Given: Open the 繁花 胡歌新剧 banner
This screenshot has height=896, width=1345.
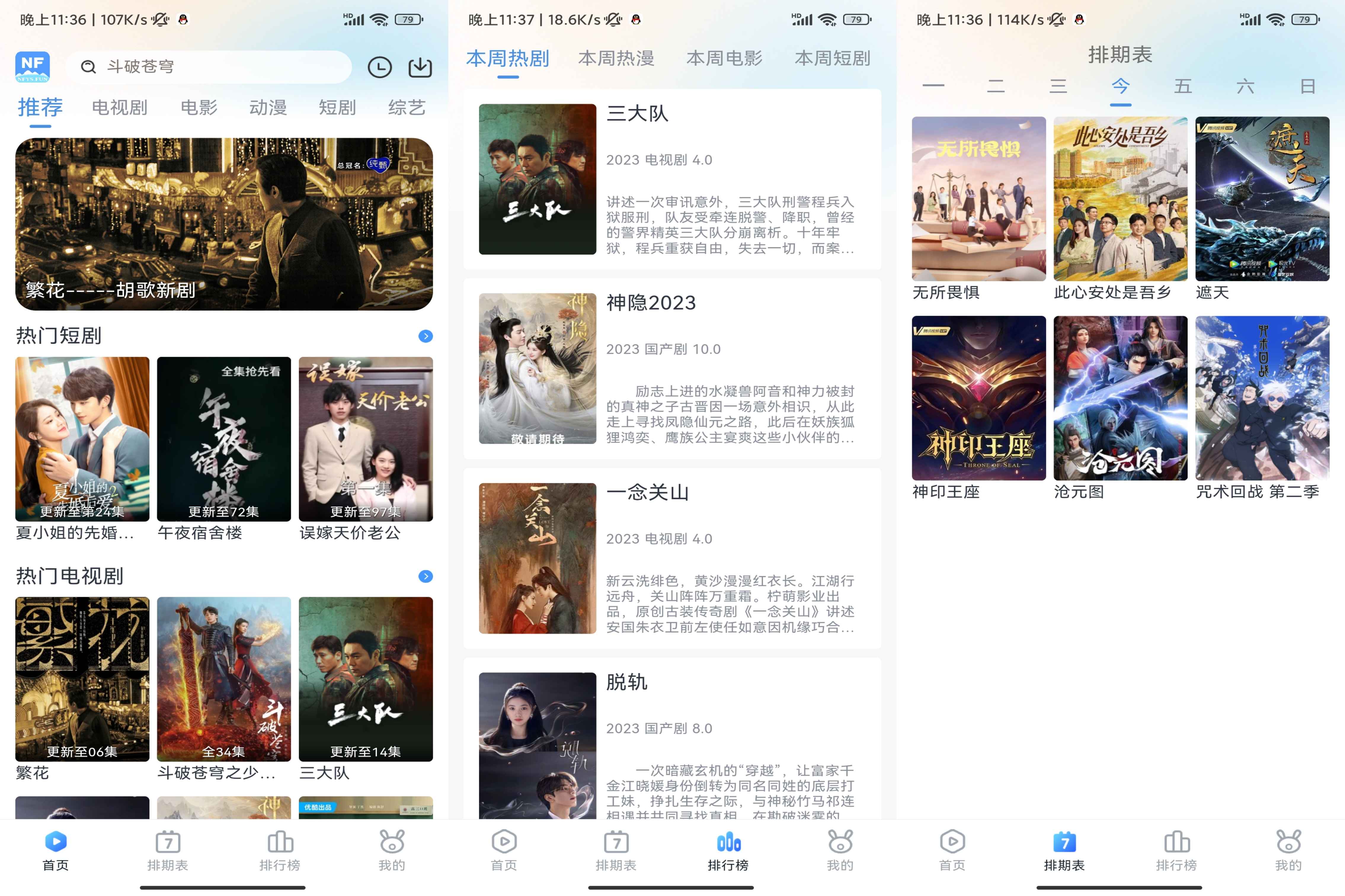Looking at the screenshot, I should [x=223, y=224].
